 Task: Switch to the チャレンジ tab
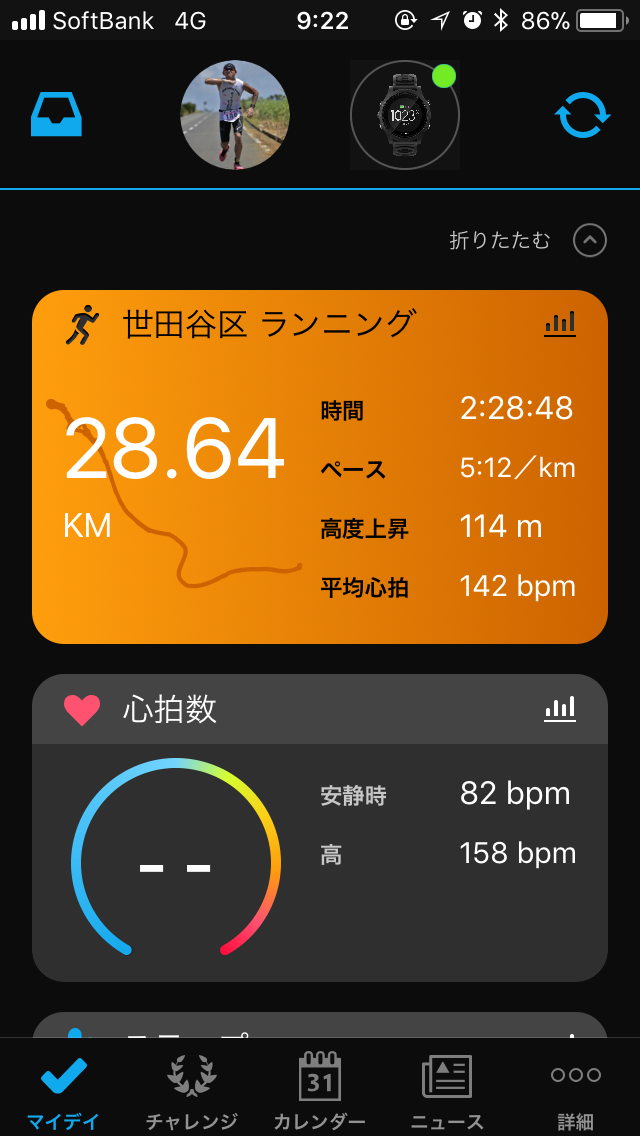pos(192,1090)
